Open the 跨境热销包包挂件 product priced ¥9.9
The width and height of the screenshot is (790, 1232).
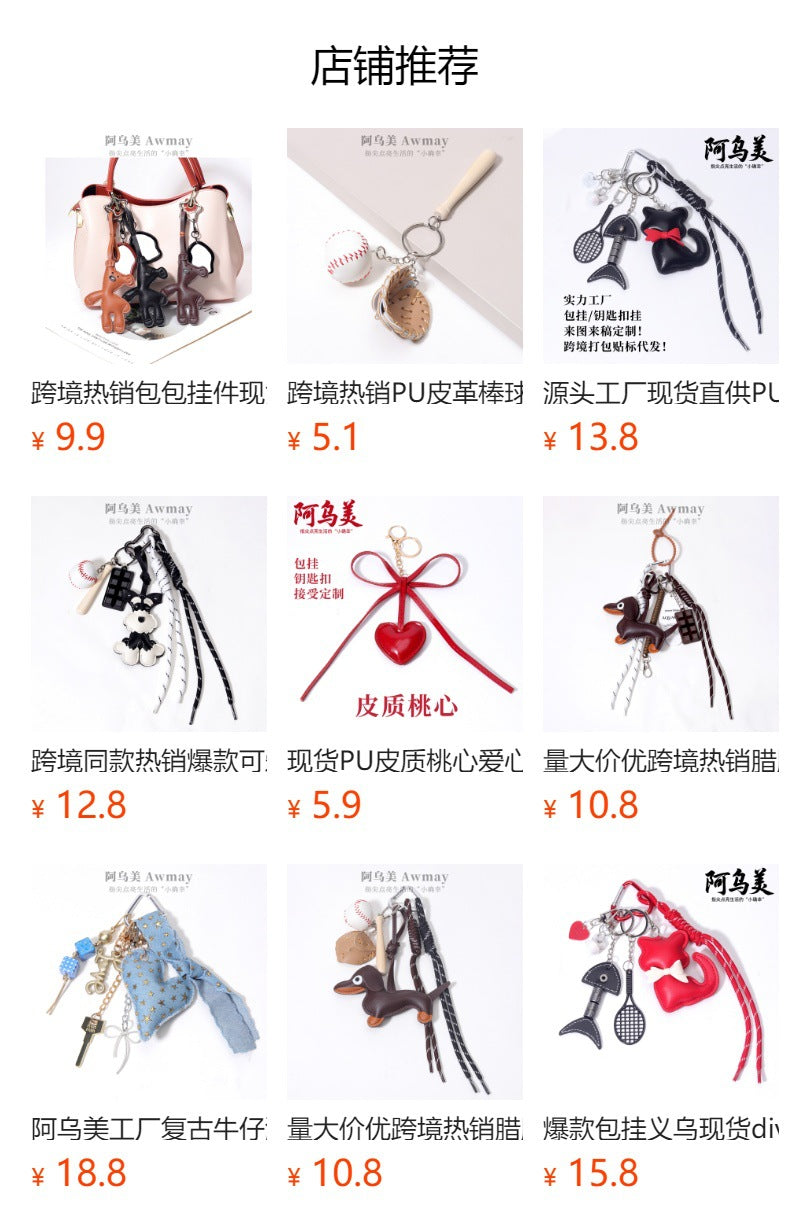click(x=149, y=246)
